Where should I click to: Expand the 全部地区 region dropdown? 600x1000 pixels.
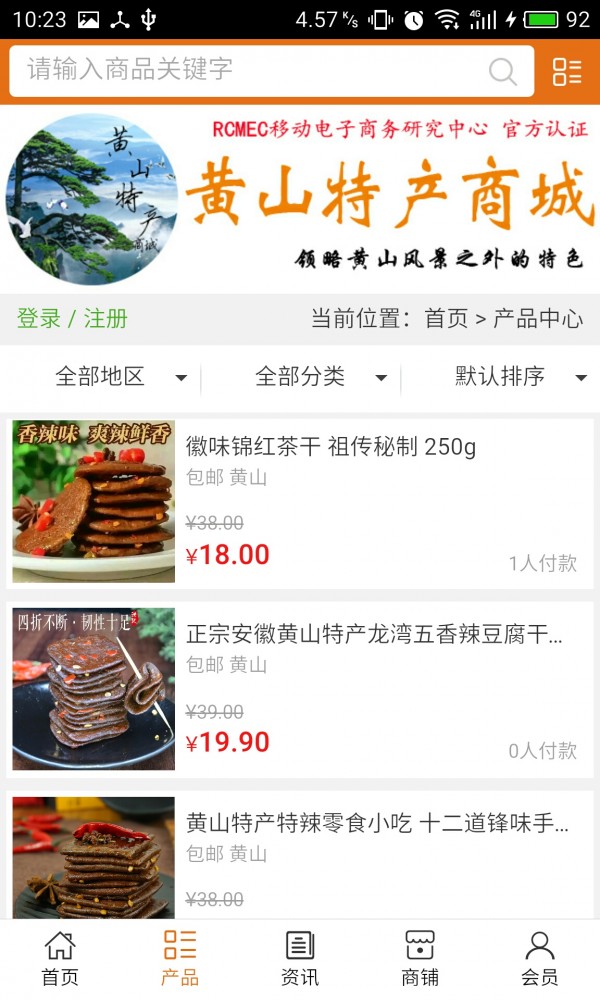(x=120, y=377)
